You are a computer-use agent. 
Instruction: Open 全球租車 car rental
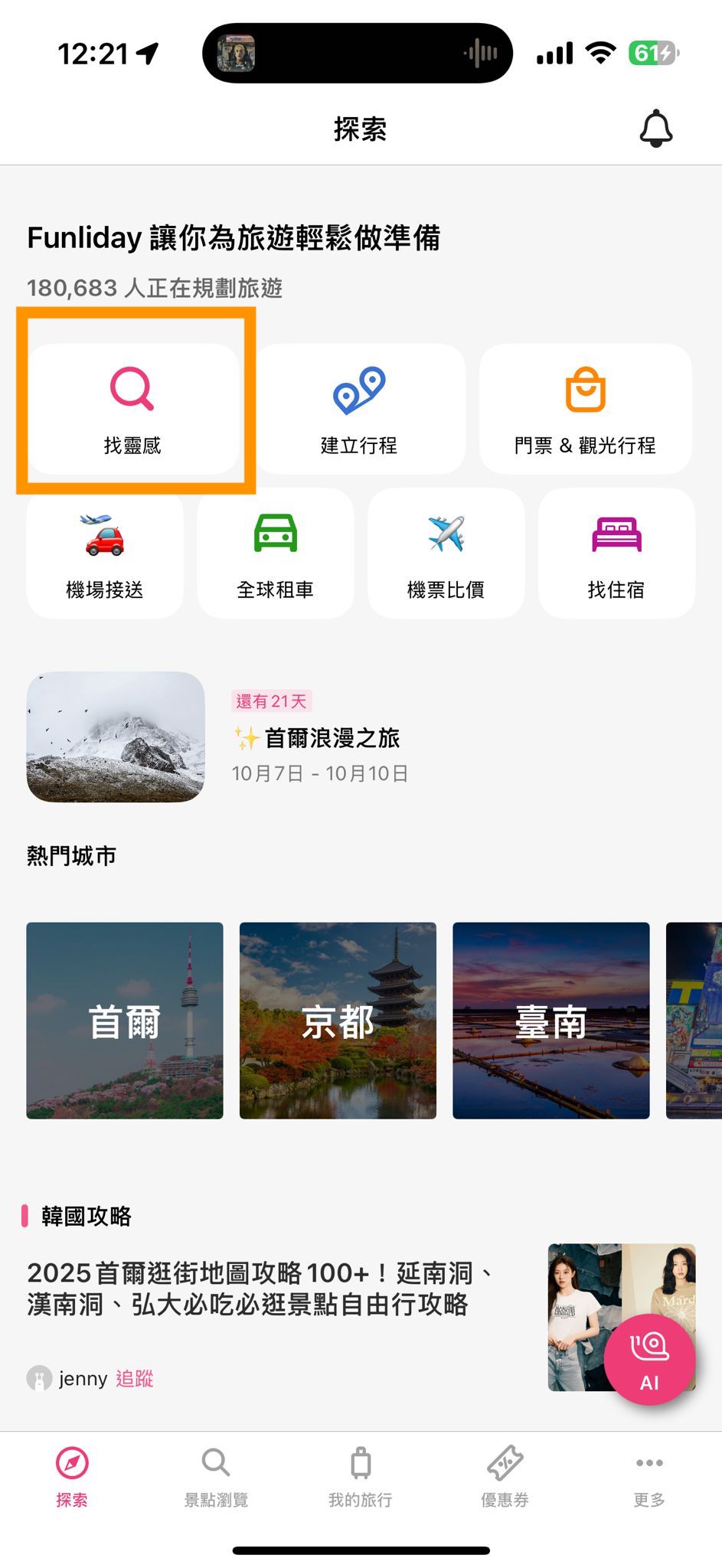click(276, 554)
